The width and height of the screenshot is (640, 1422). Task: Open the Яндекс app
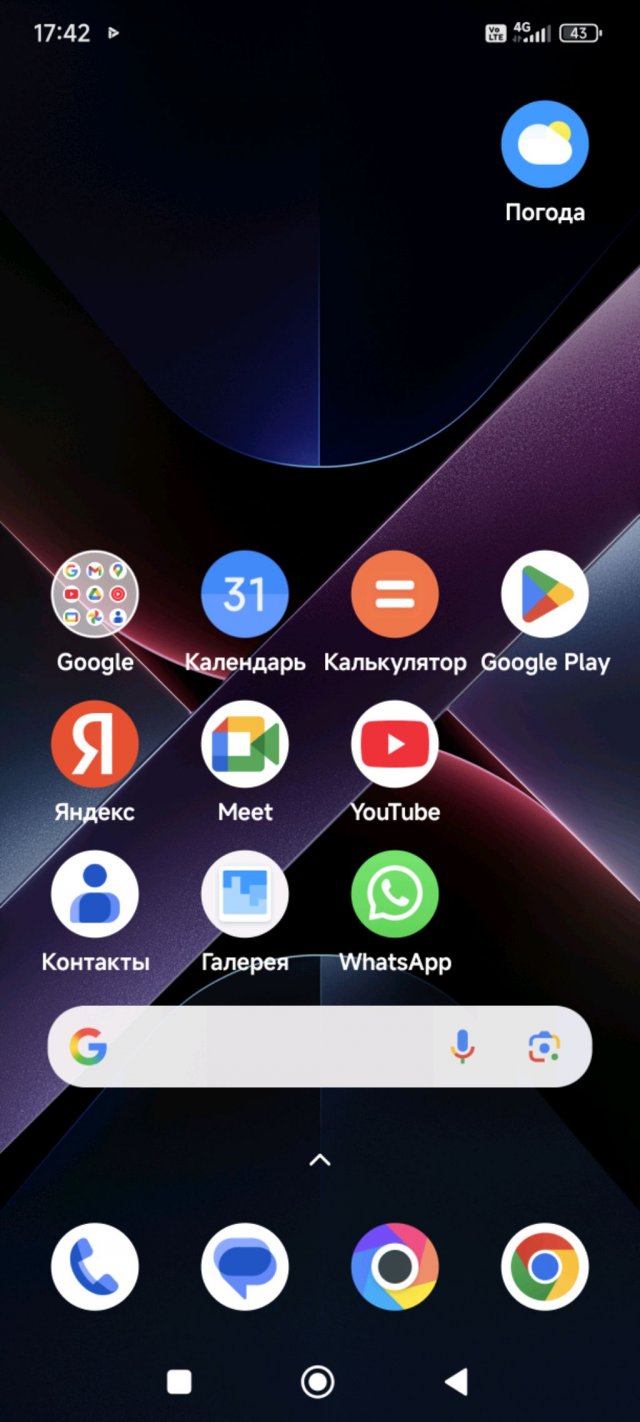(95, 744)
